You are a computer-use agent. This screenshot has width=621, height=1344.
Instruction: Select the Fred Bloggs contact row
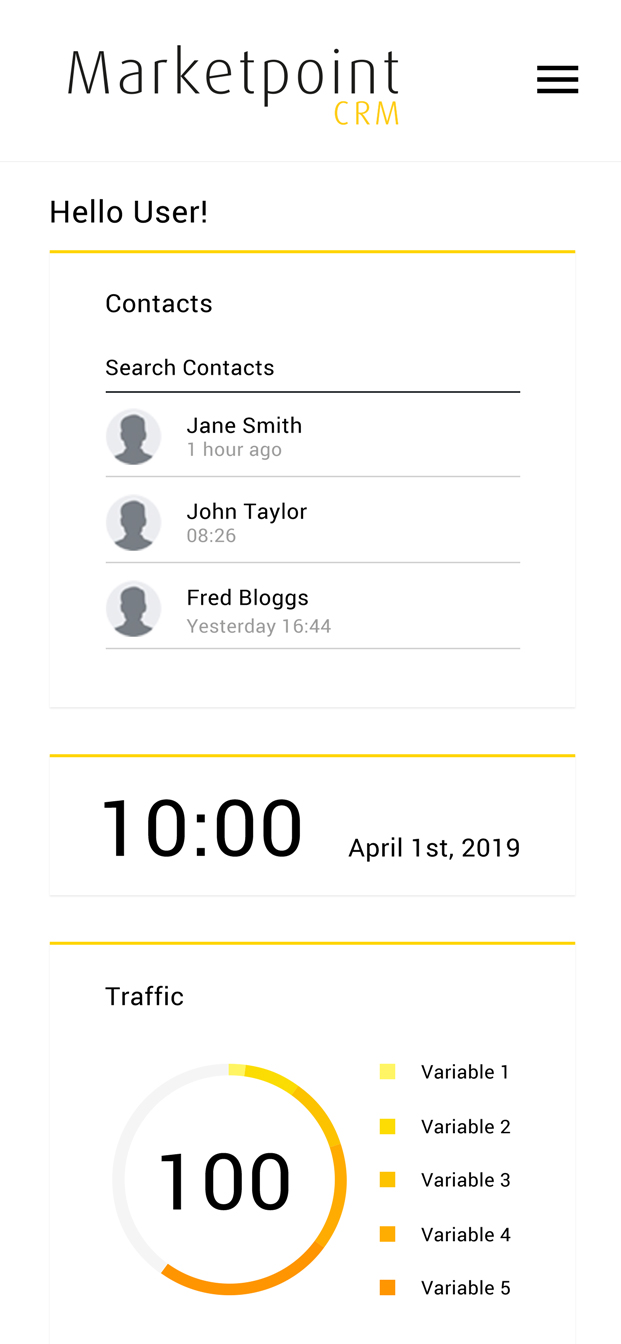pyautogui.click(x=312, y=609)
